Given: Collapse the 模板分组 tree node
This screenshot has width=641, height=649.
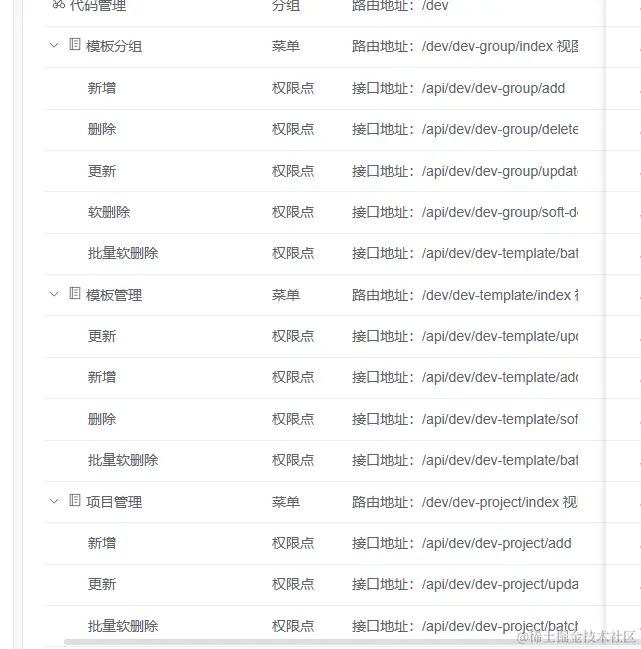Looking at the screenshot, I should pyautogui.click(x=54, y=46).
